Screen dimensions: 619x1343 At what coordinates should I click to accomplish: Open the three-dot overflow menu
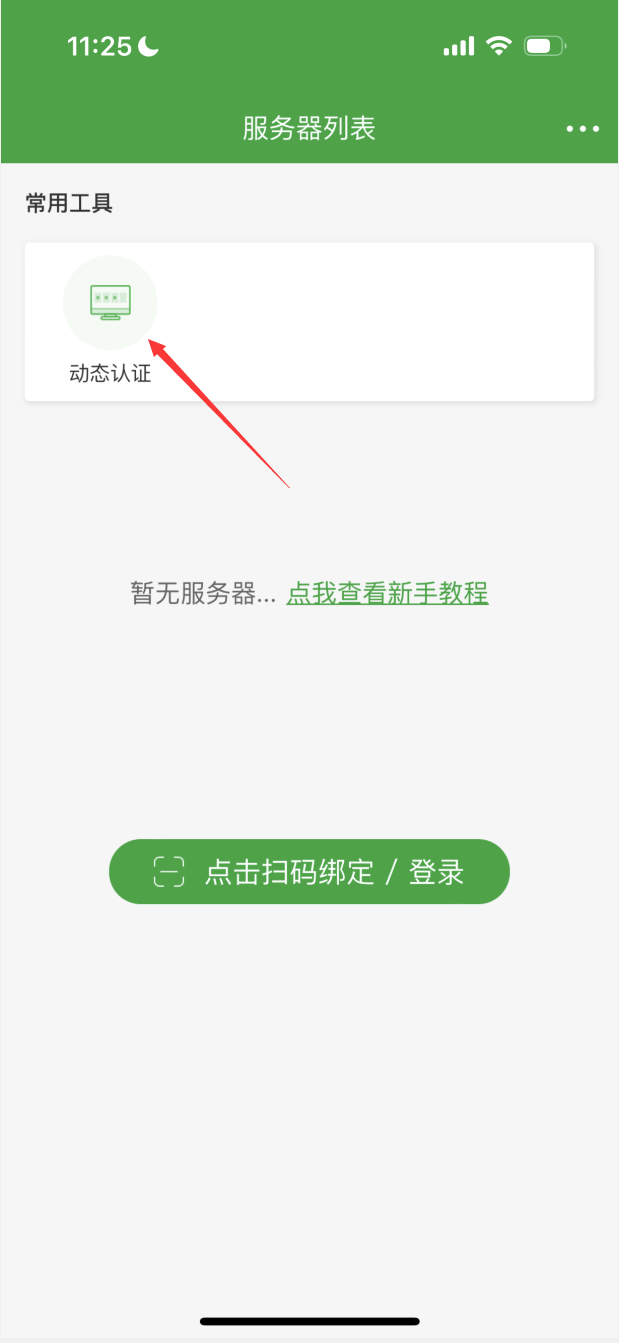point(582,129)
